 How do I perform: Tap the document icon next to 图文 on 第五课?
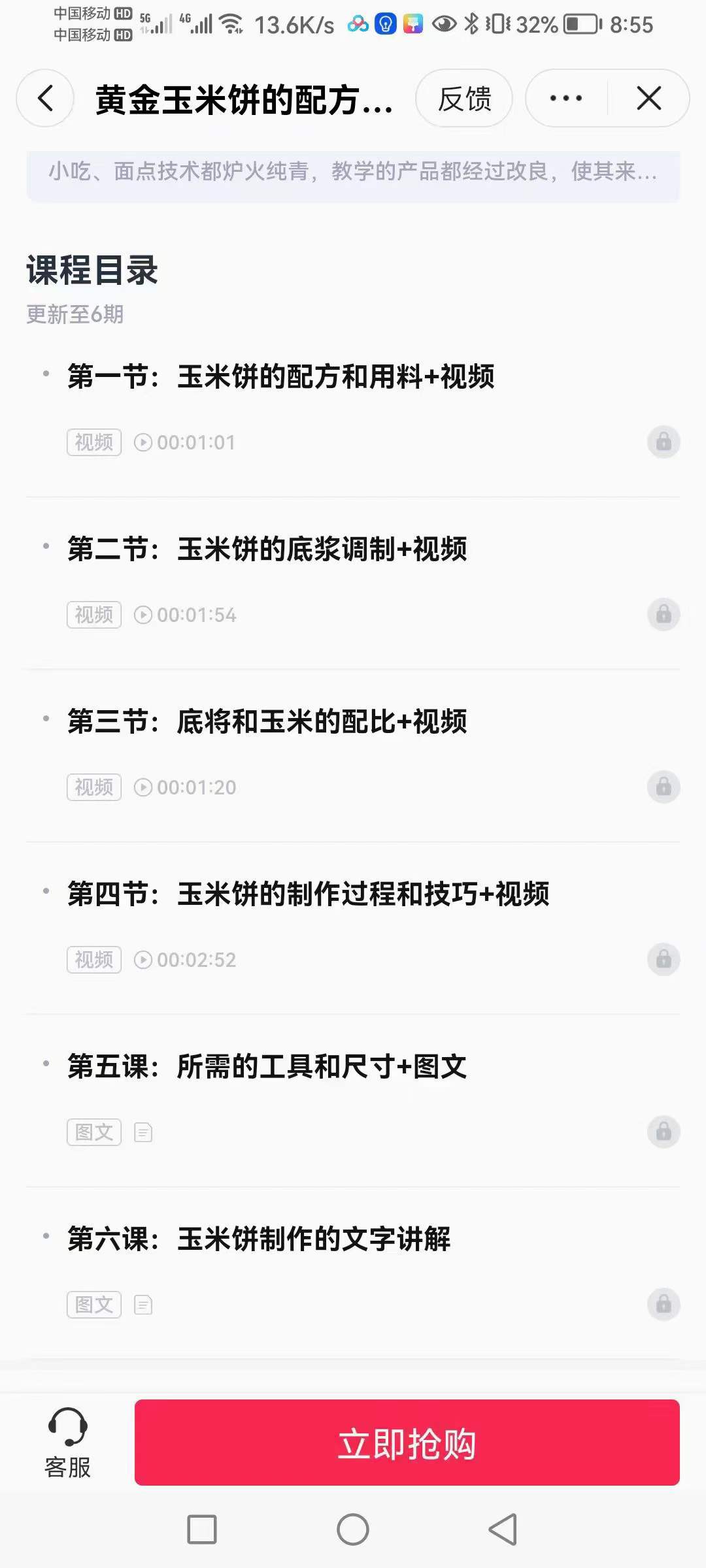pyautogui.click(x=141, y=1132)
